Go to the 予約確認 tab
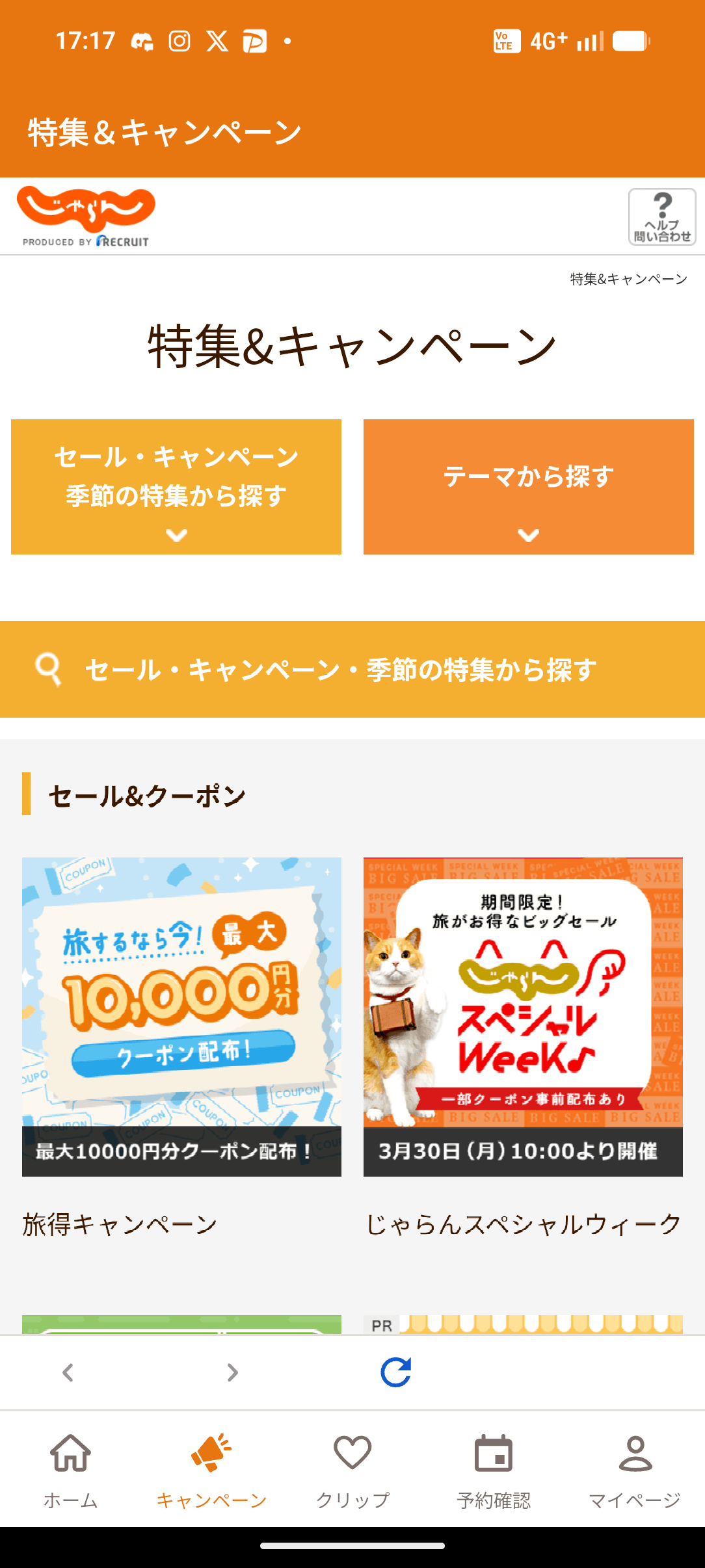This screenshot has height=1568, width=705. coord(494,1470)
